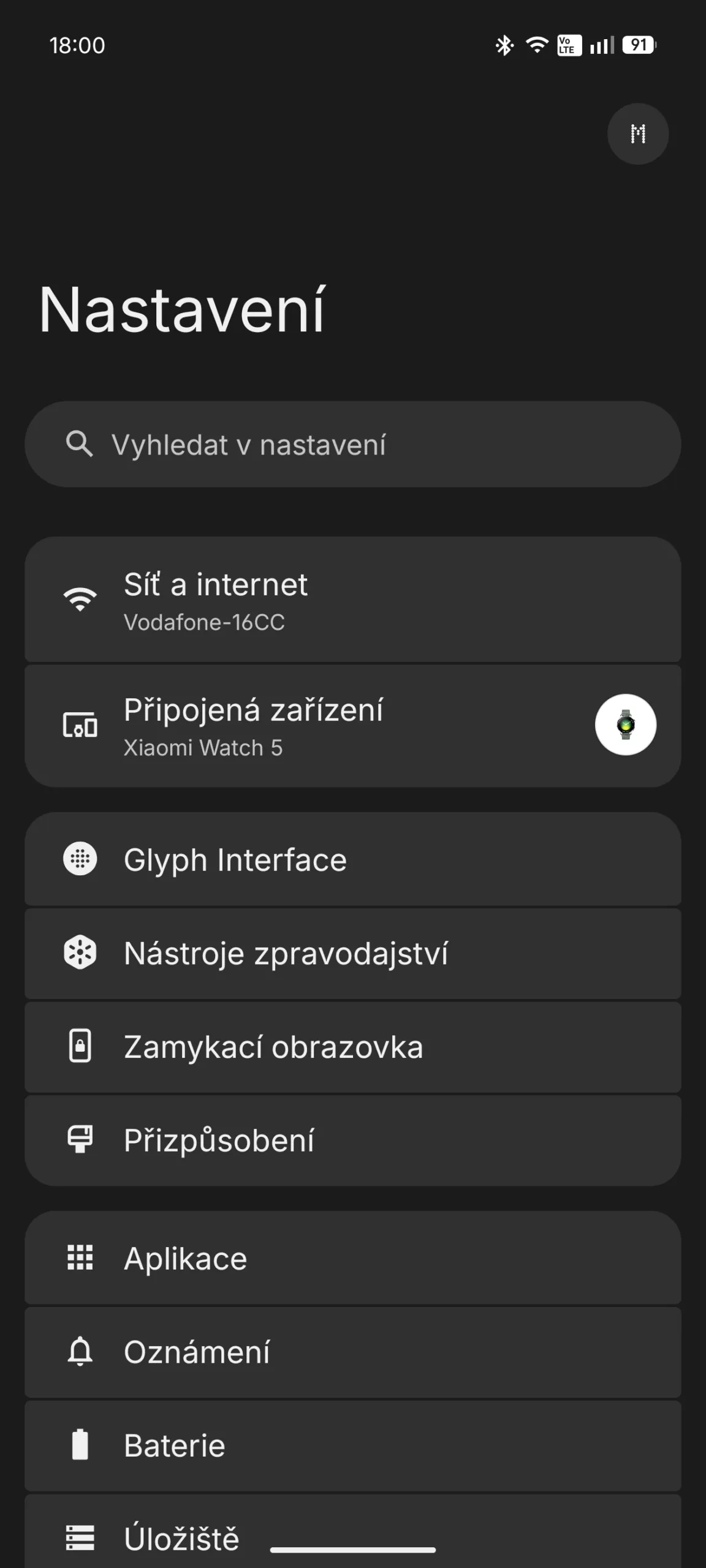The height and width of the screenshot is (1568, 706).
Task: Open Nástroje zpravodajství
Action: [x=352, y=953]
